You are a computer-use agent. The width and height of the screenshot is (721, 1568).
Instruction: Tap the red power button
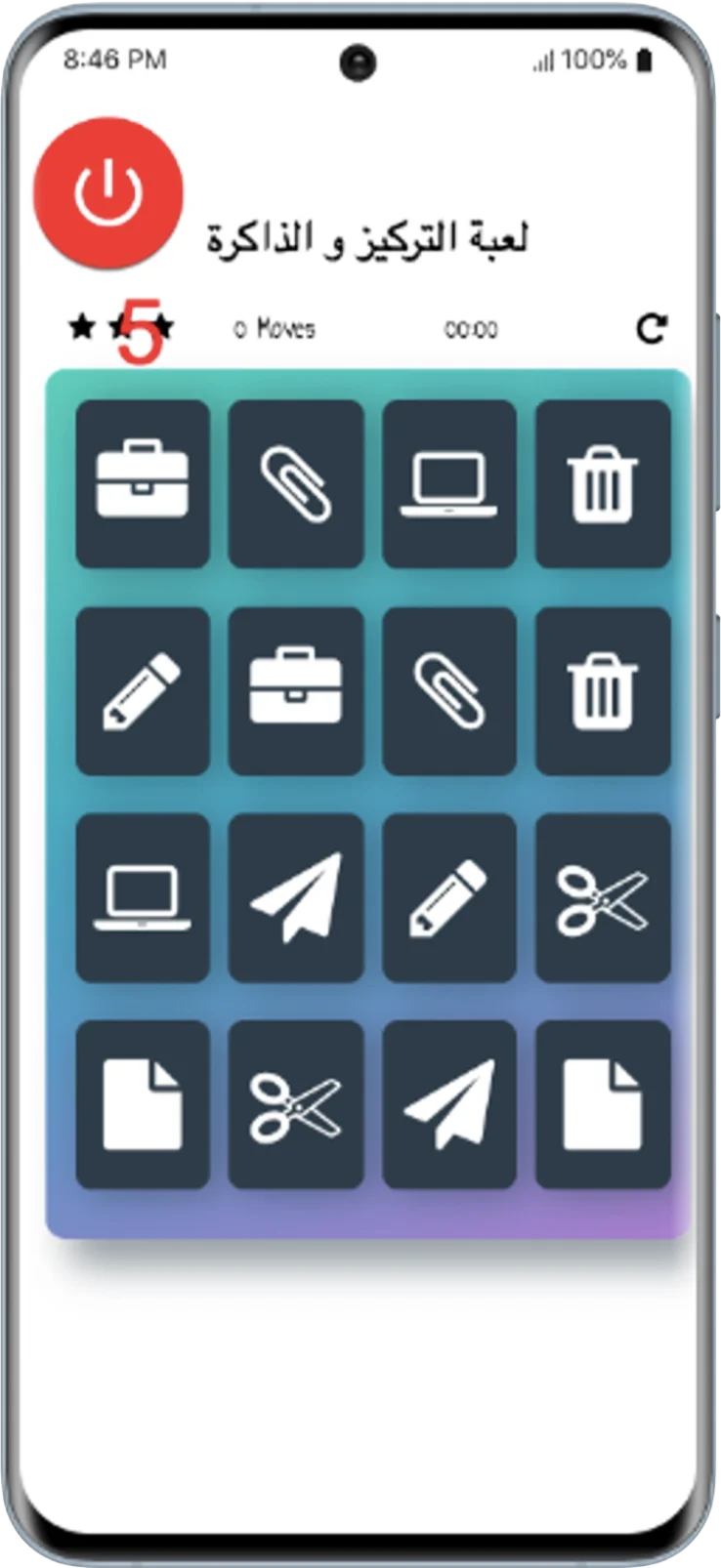point(108,192)
